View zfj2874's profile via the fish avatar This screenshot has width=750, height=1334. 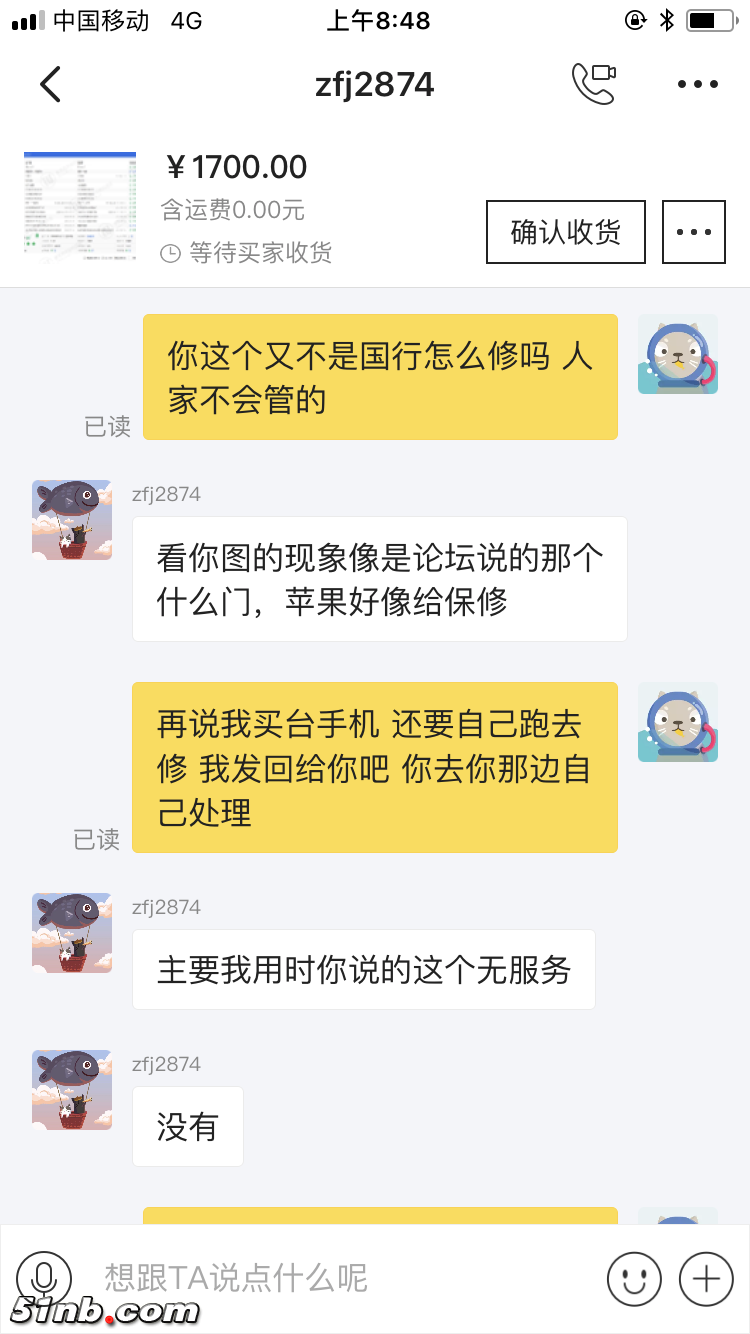click(x=72, y=520)
